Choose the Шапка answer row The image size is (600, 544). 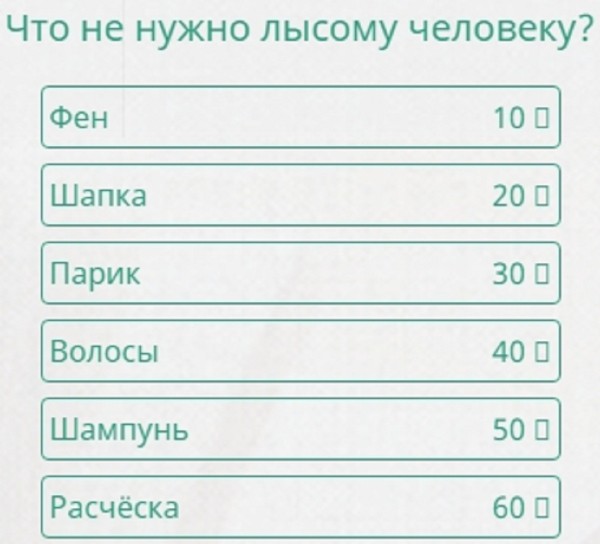[300, 196]
